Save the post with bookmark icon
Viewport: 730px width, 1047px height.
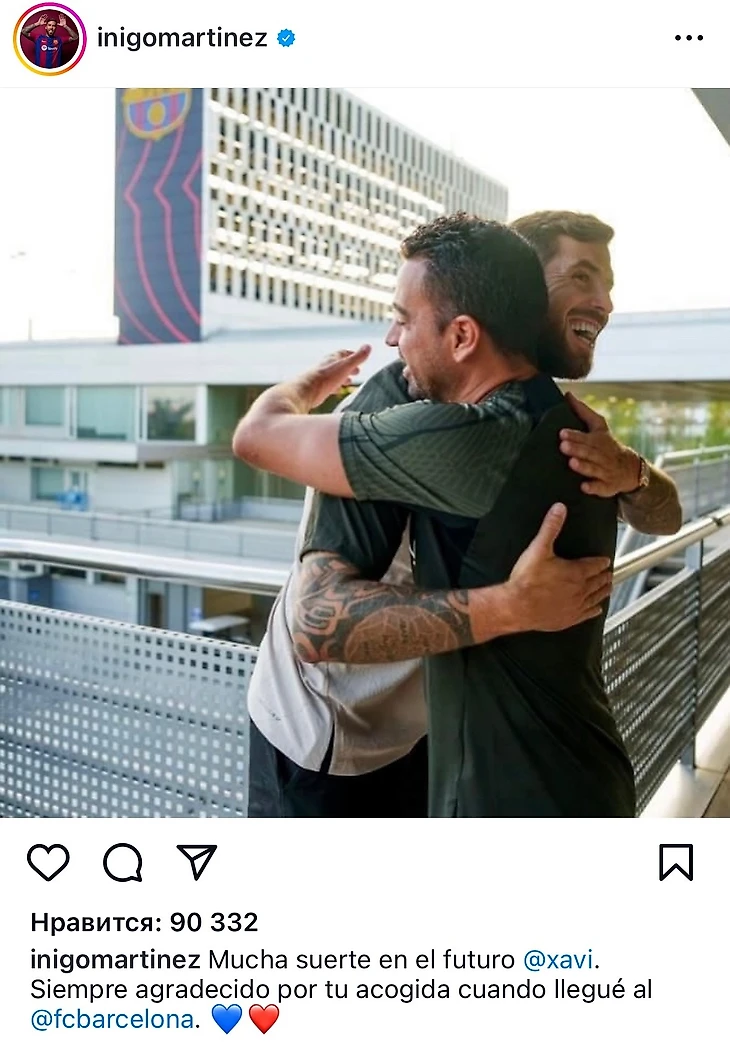click(x=676, y=862)
